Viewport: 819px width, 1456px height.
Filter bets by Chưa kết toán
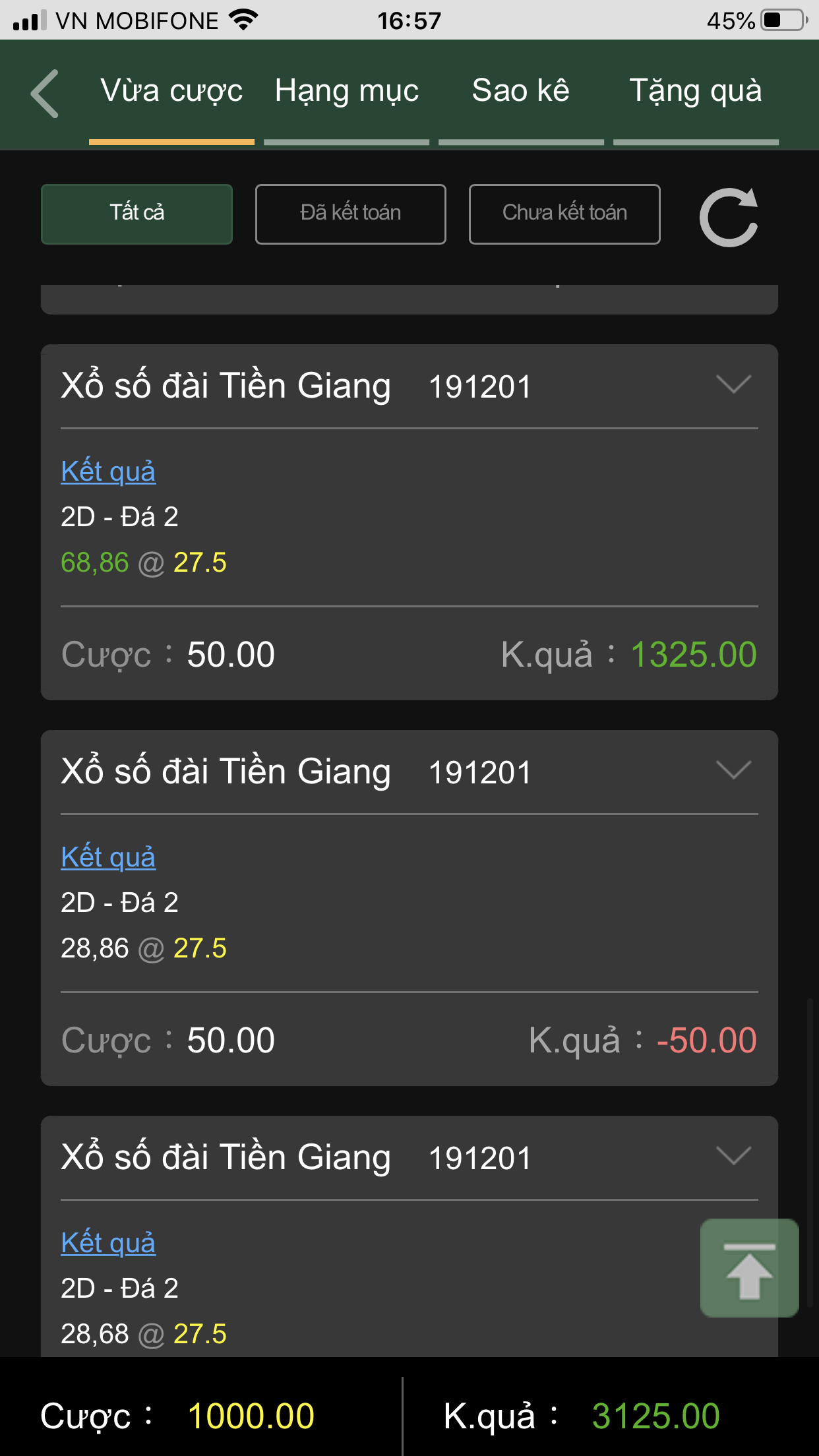(x=564, y=214)
